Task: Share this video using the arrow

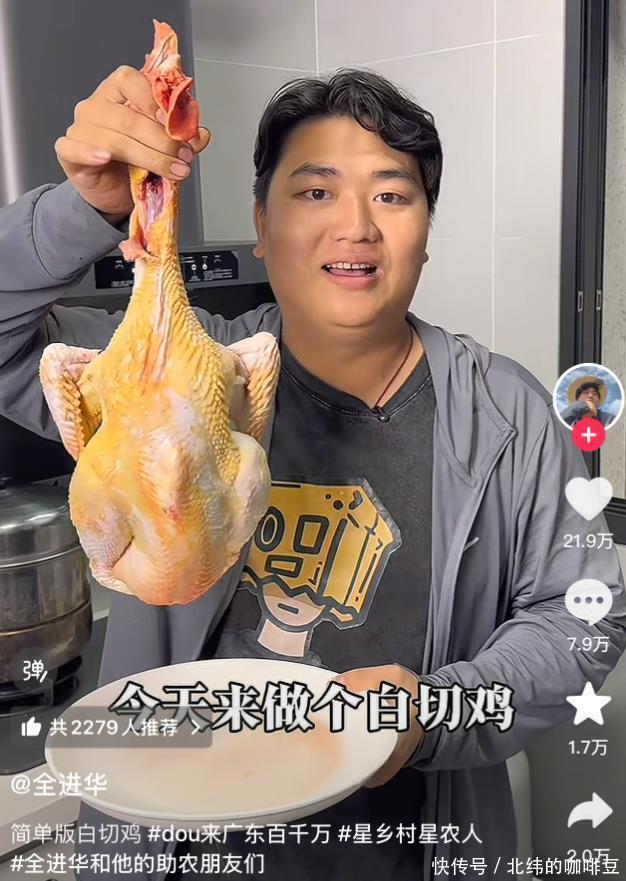Action: pyautogui.click(x=588, y=810)
